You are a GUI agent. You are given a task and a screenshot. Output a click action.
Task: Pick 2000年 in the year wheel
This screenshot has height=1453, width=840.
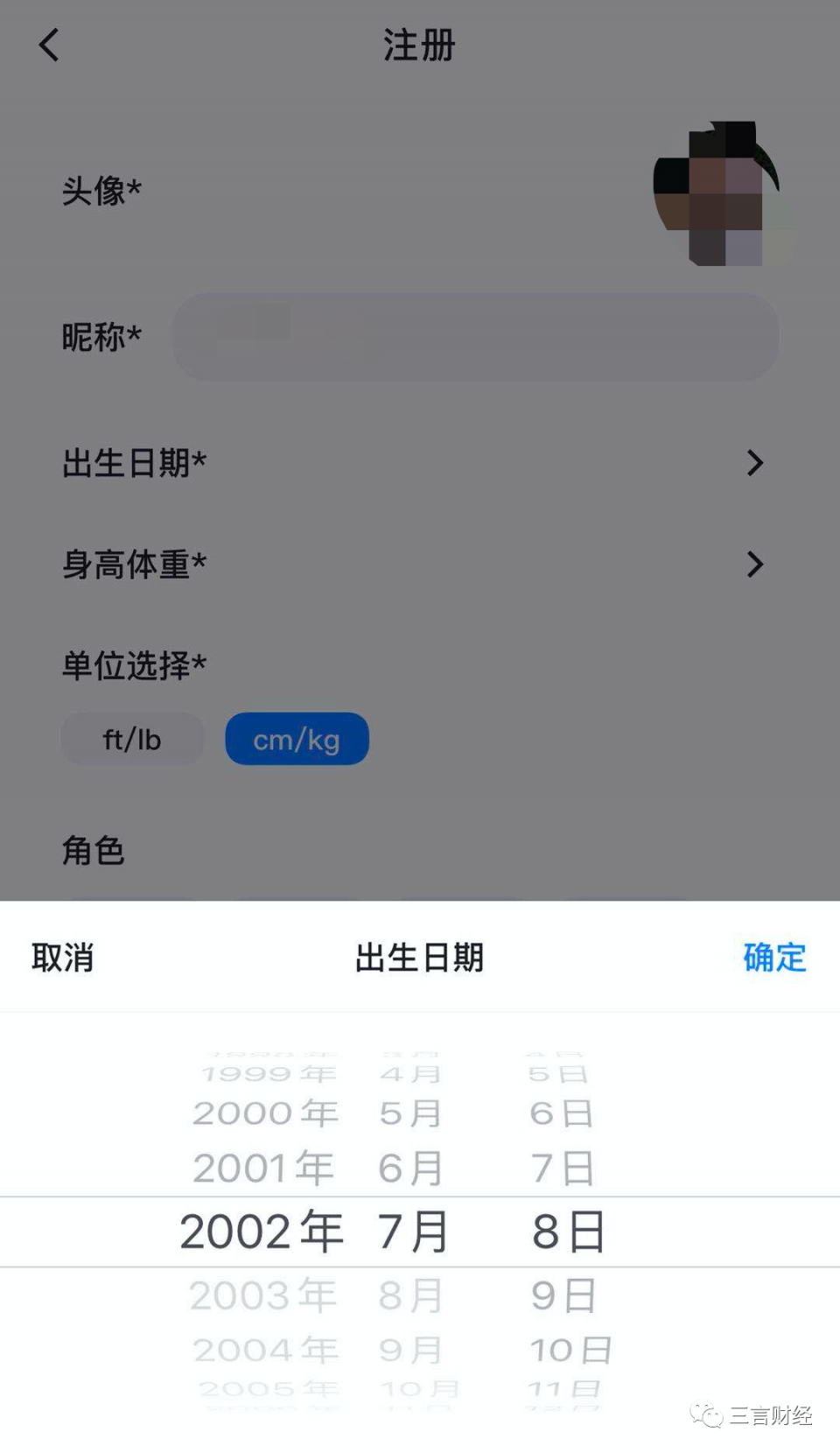click(x=265, y=1113)
